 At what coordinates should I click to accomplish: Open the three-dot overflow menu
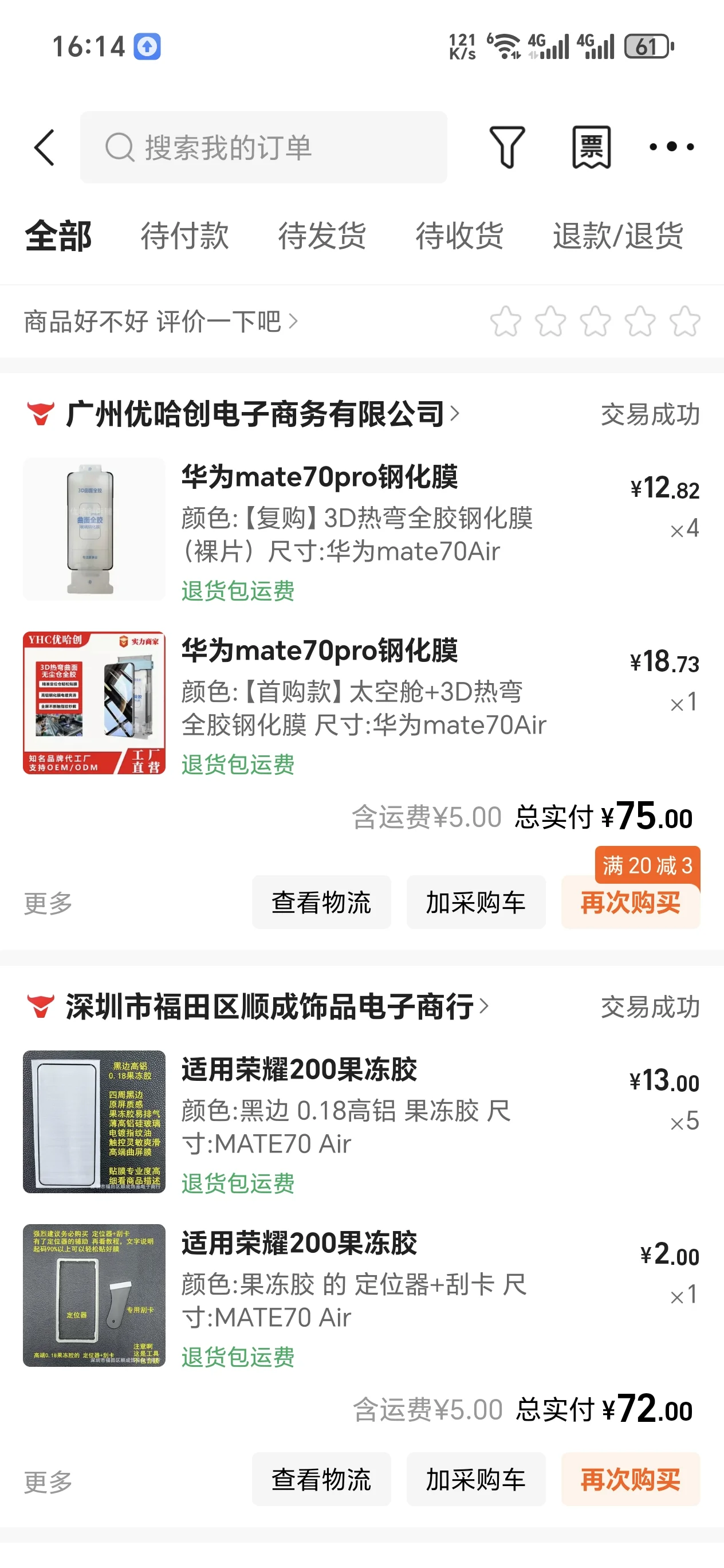672,147
